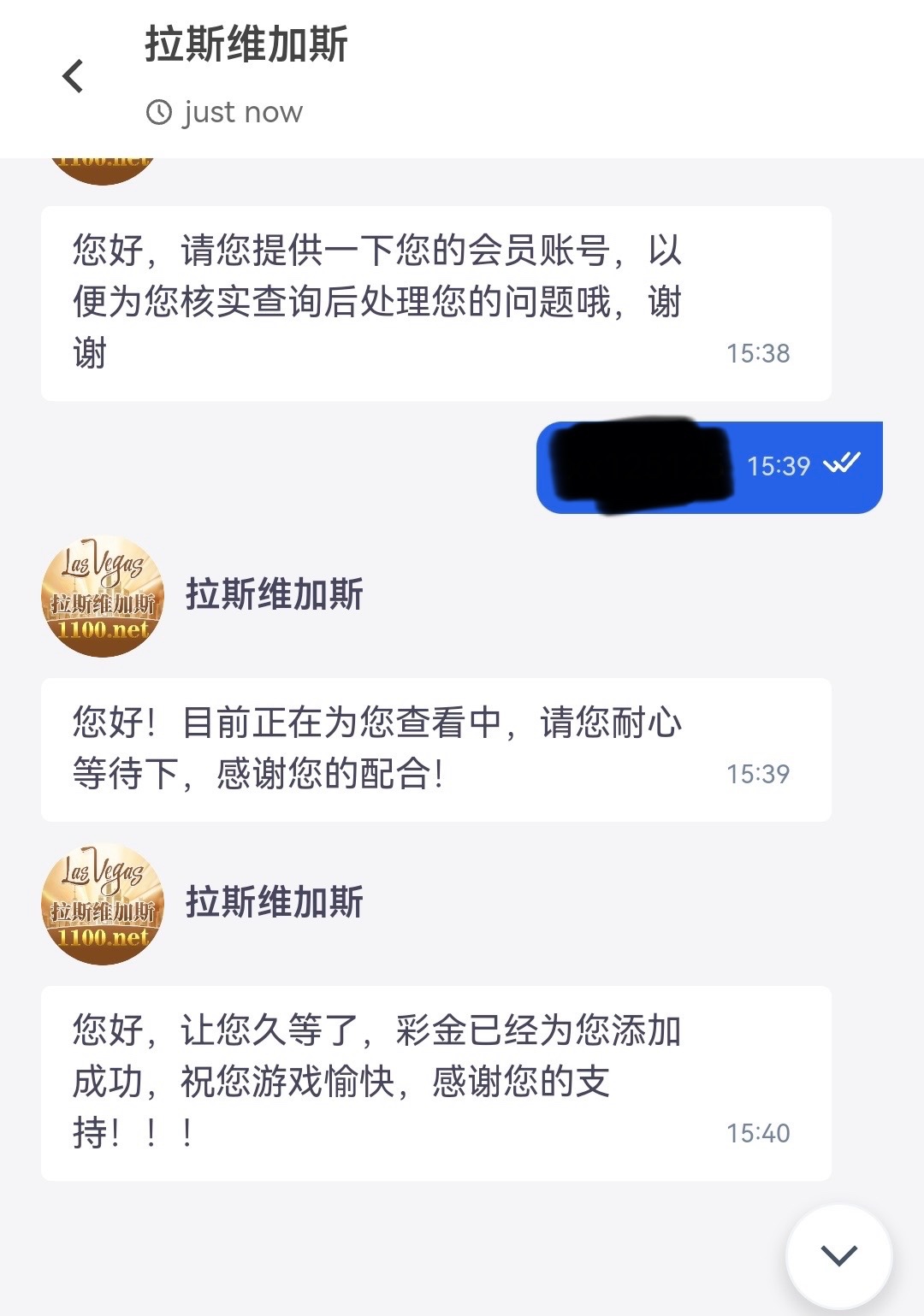Go back from the 拉斯维加斯 chat
The image size is (924, 1316).
74,76
